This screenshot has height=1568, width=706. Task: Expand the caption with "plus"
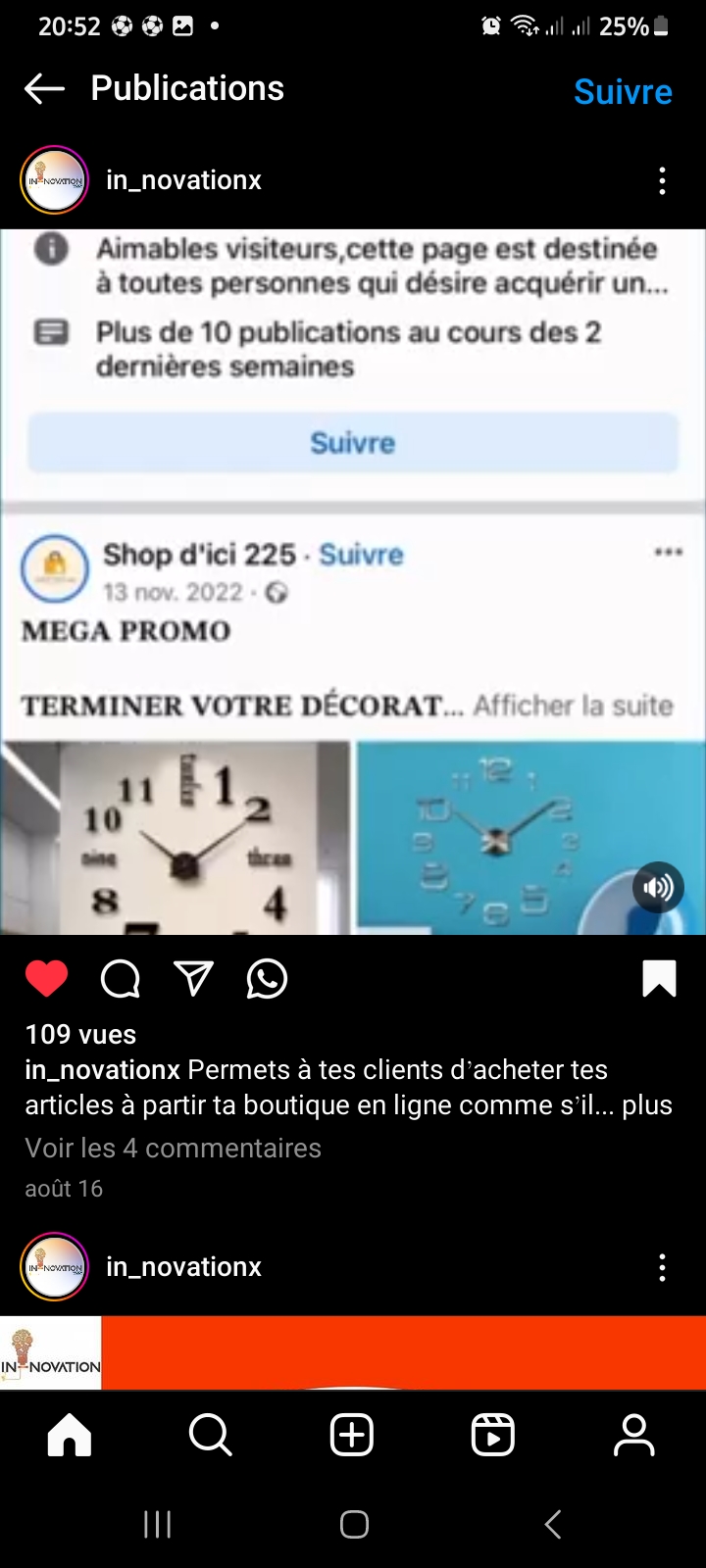(x=647, y=1105)
